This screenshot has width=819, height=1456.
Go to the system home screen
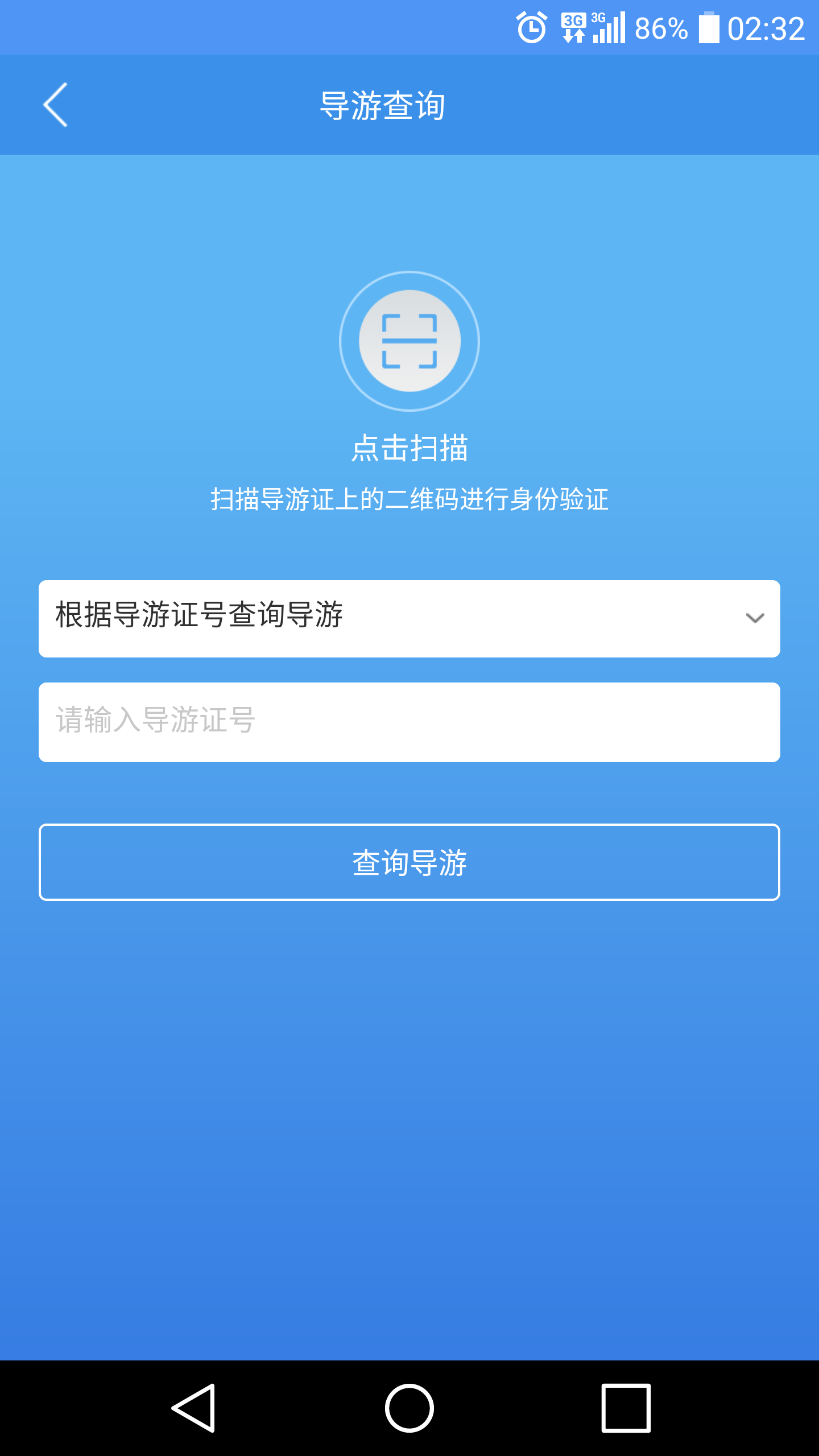point(409,1408)
